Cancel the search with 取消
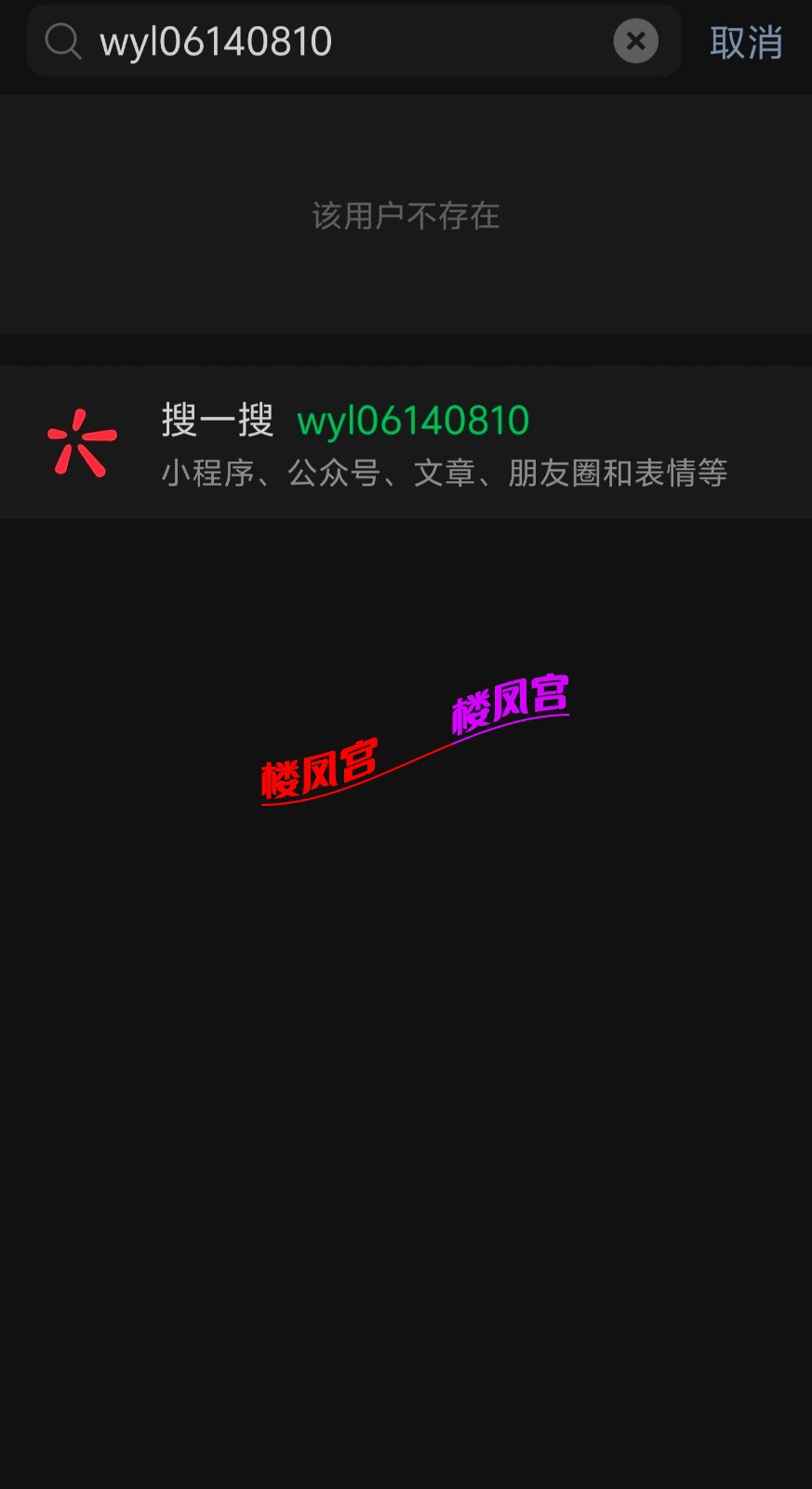This screenshot has width=812, height=1489. (745, 43)
